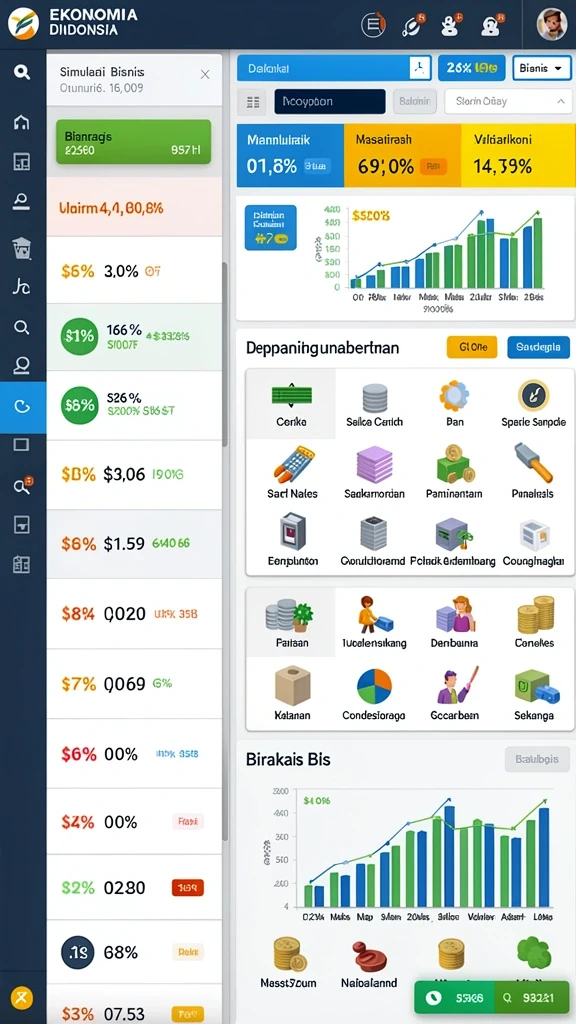Select the Sacl Nales item
The width and height of the screenshot is (576, 1024).
(292, 473)
